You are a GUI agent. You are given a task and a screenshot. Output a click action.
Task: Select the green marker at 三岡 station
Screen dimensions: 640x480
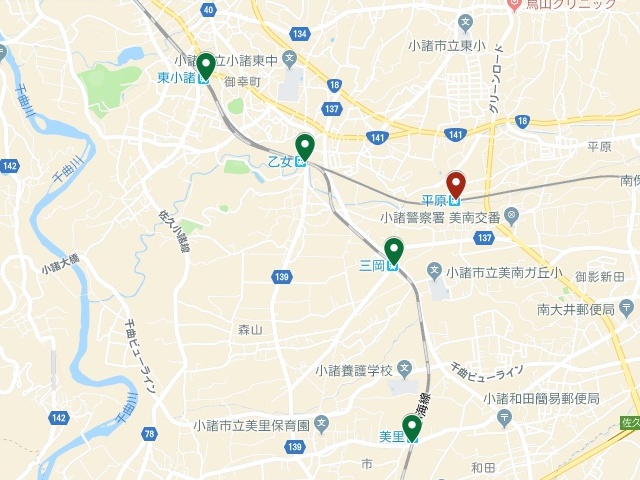point(394,250)
